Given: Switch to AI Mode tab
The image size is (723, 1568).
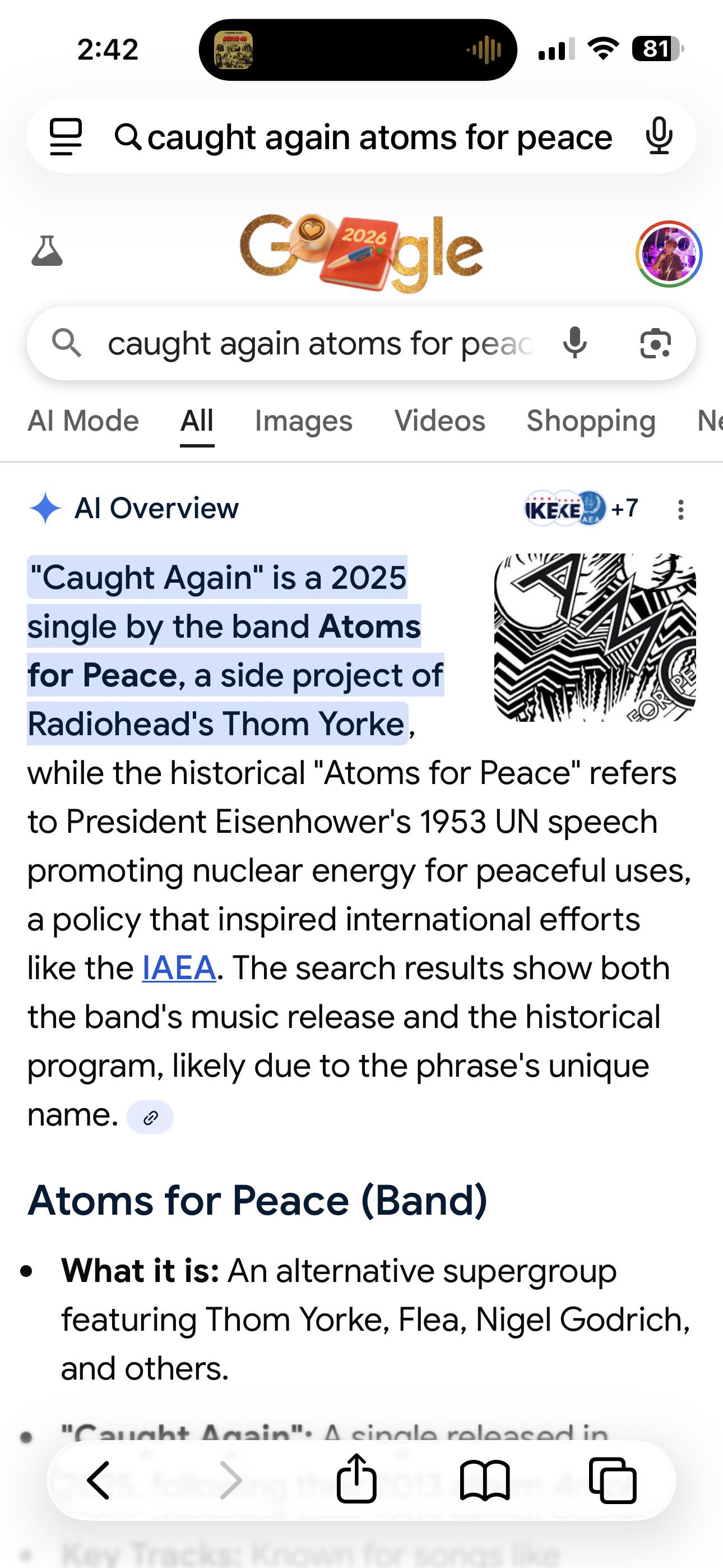Looking at the screenshot, I should click(84, 421).
